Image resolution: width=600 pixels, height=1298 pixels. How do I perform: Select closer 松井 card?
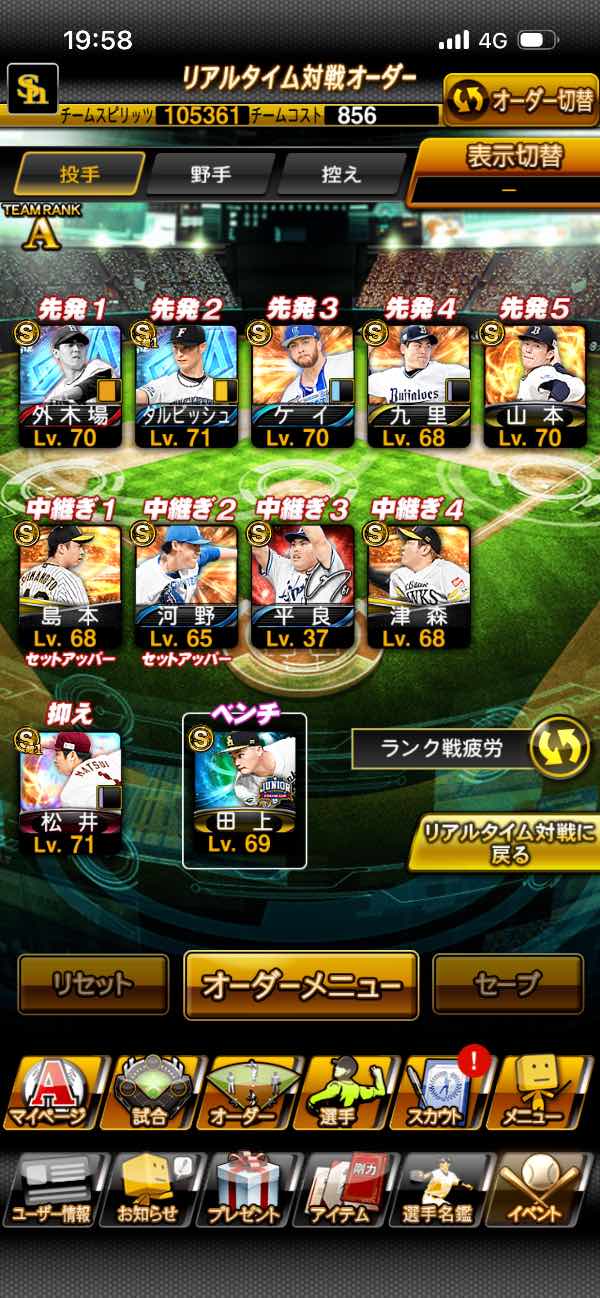[x=70, y=792]
